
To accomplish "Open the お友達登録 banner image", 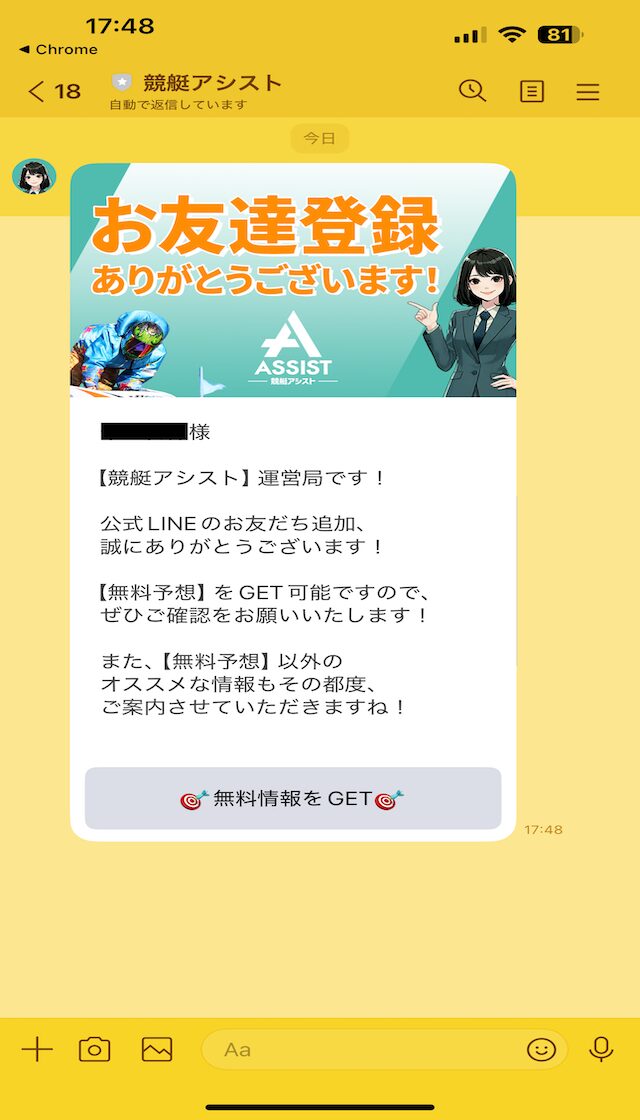I will [293, 281].
